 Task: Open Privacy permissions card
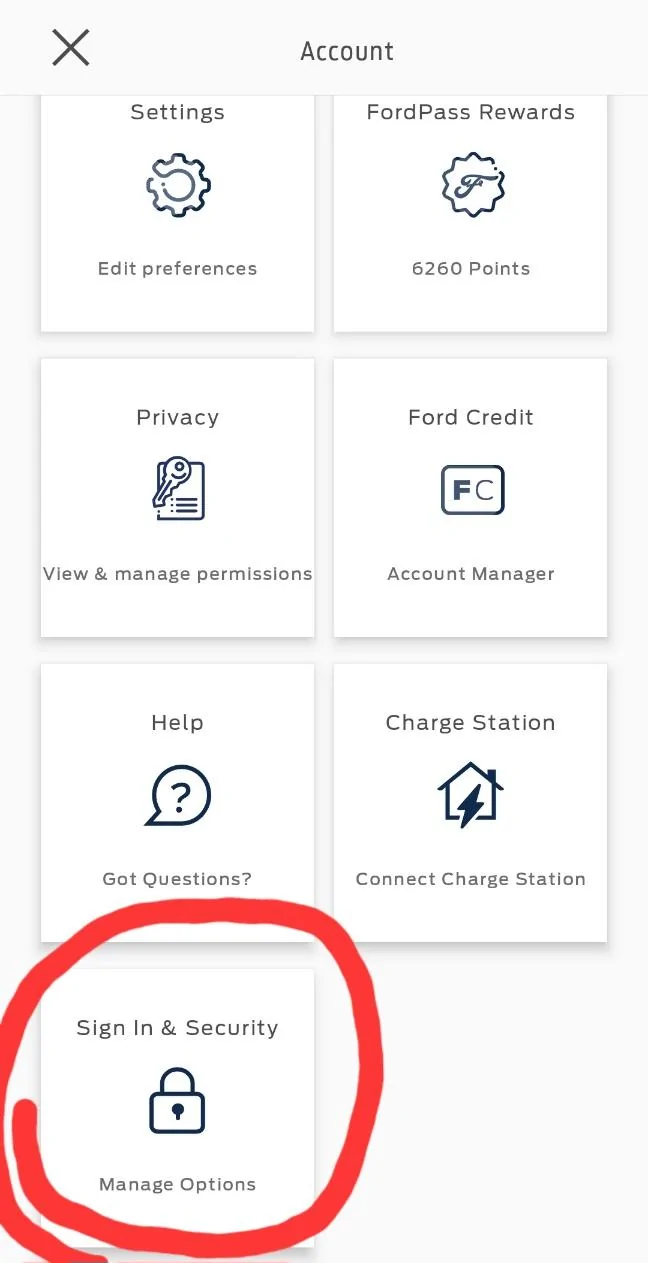pyautogui.click(x=177, y=496)
